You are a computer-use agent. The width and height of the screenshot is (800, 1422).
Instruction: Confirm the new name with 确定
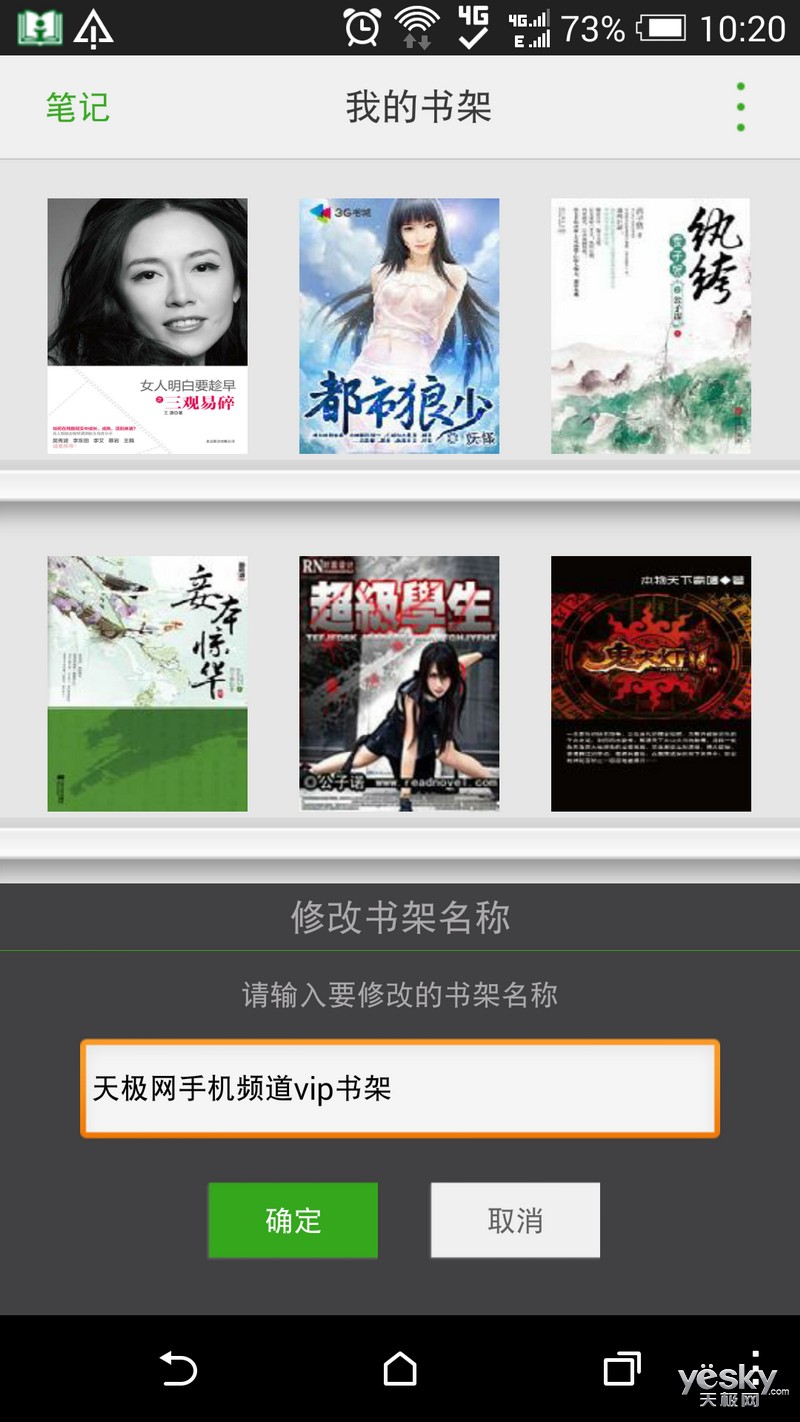[293, 1220]
